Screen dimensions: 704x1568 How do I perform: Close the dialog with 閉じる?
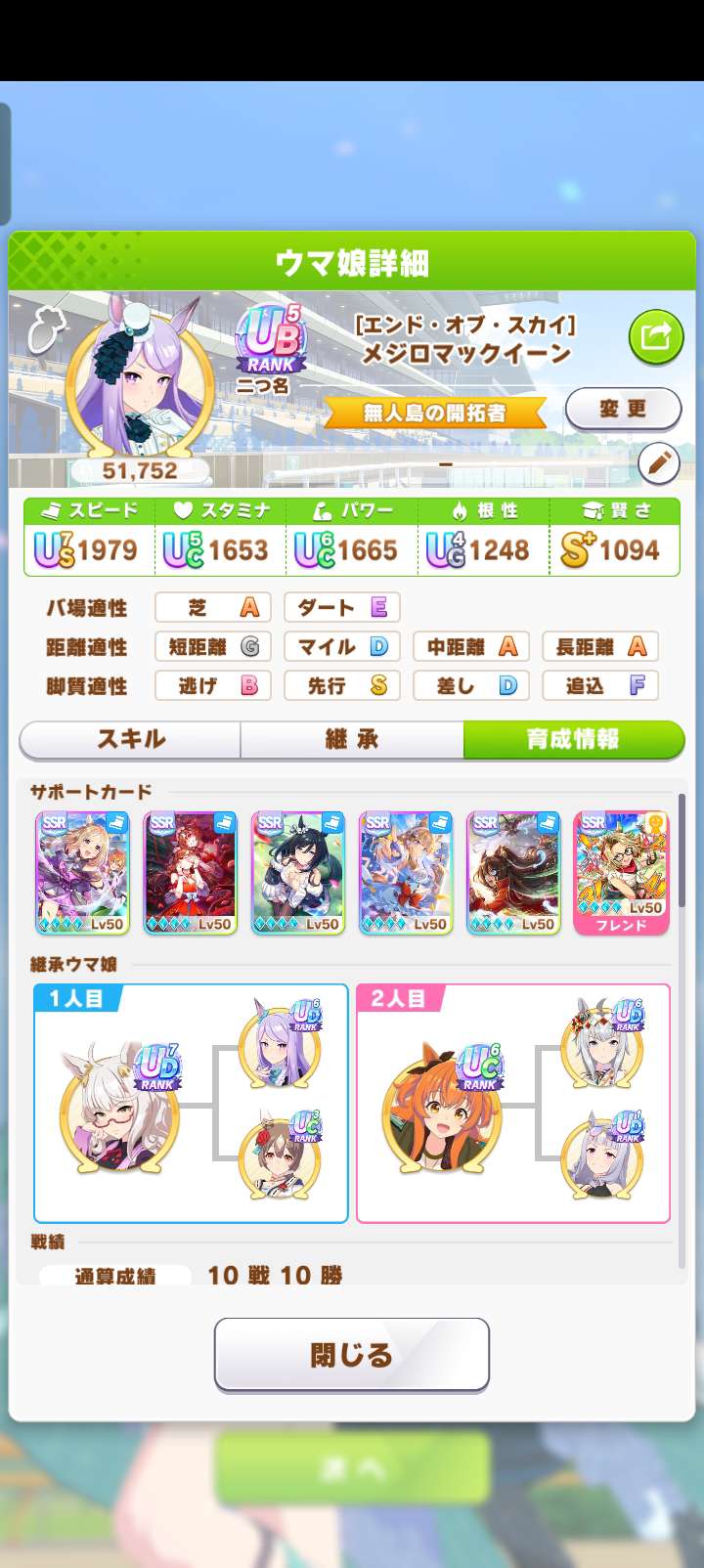coord(351,1354)
